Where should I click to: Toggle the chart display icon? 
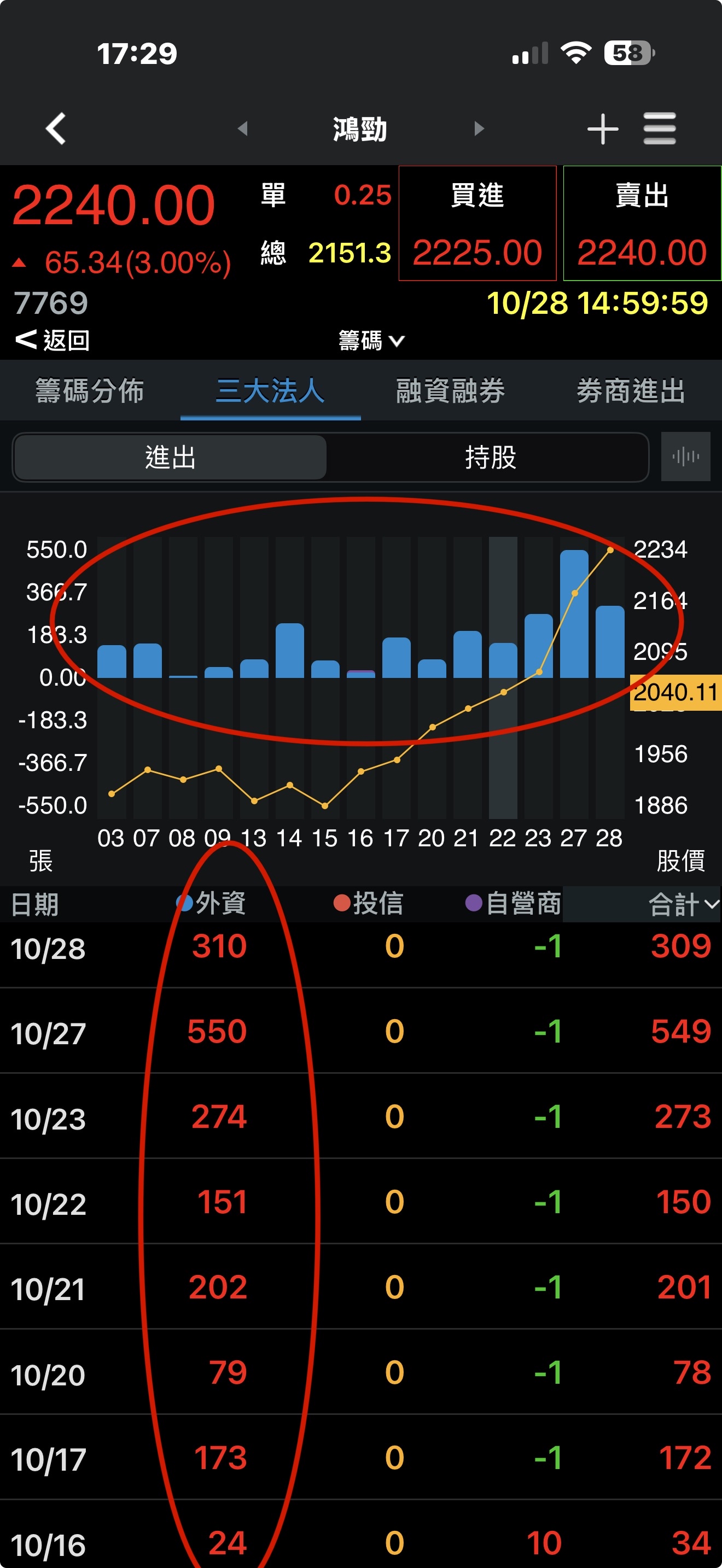pos(685,457)
